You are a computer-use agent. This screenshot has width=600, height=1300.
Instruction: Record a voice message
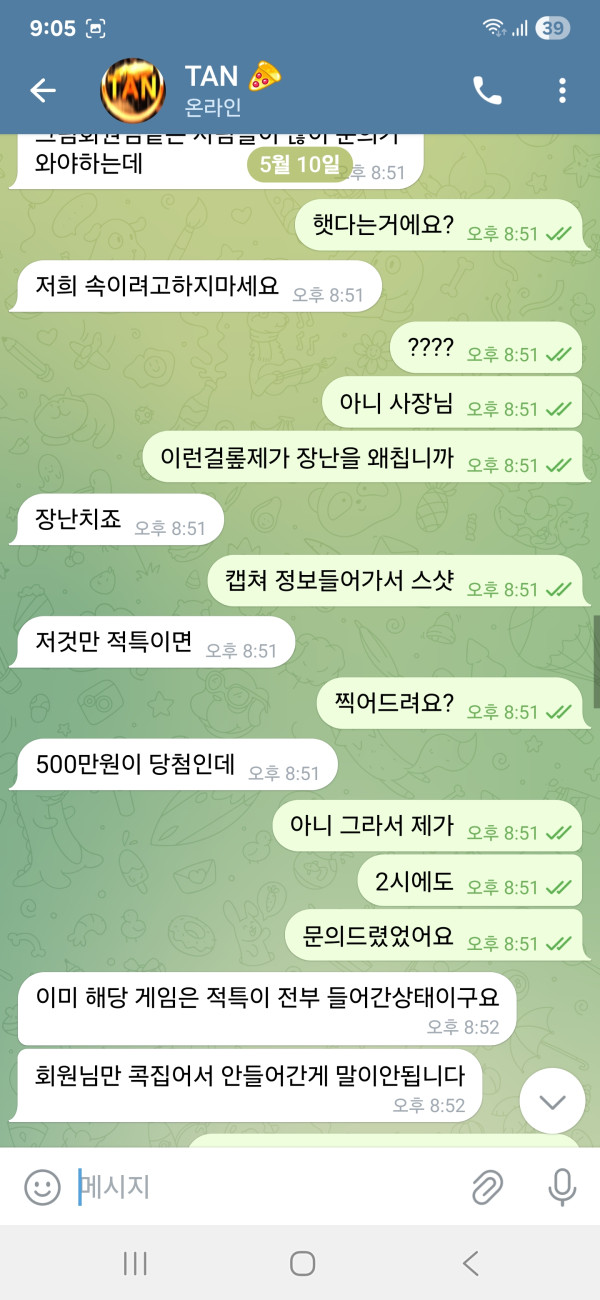click(562, 1187)
